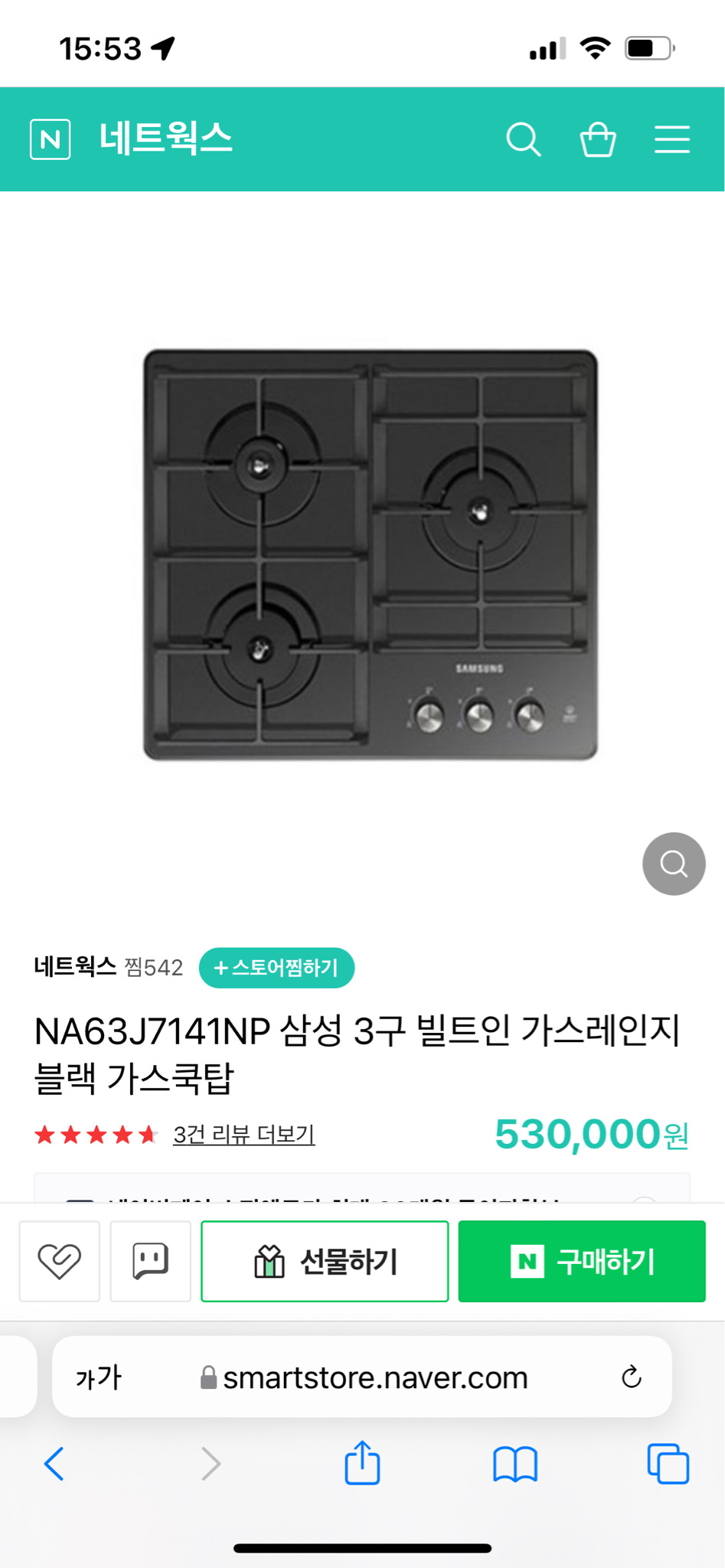Tap the fifth rating star

(148, 1135)
